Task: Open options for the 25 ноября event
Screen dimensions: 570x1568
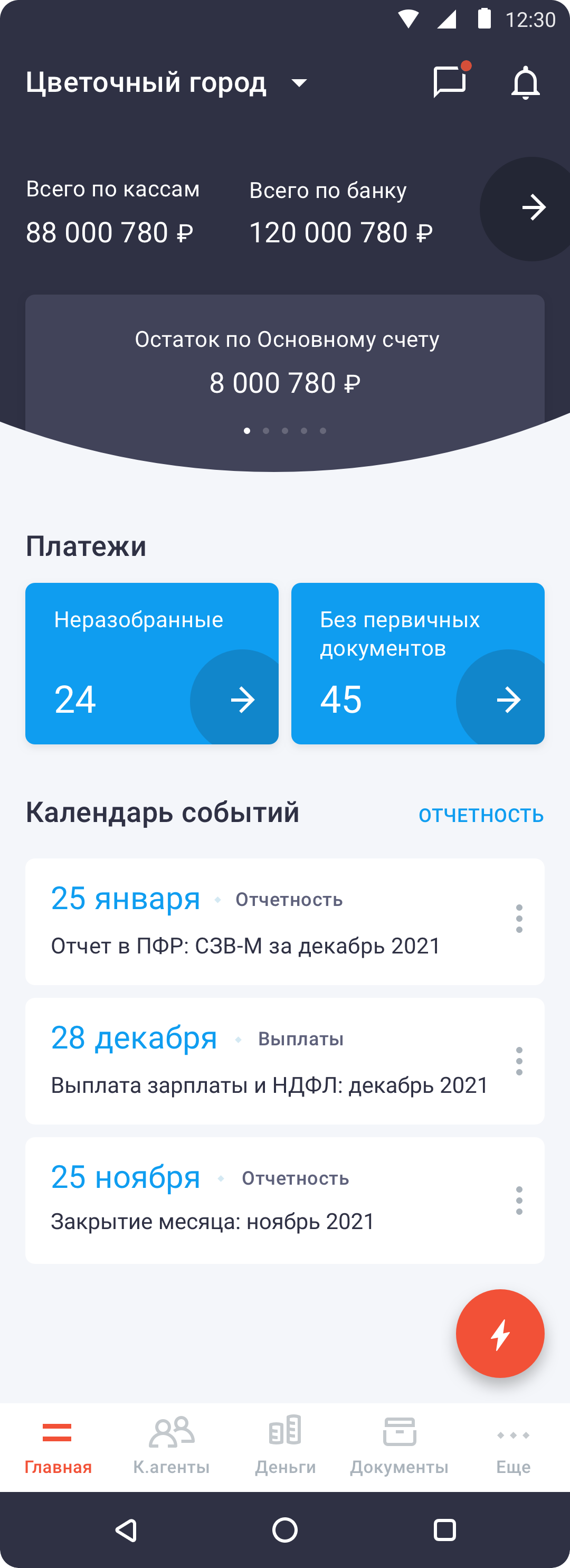Action: [x=519, y=1201]
